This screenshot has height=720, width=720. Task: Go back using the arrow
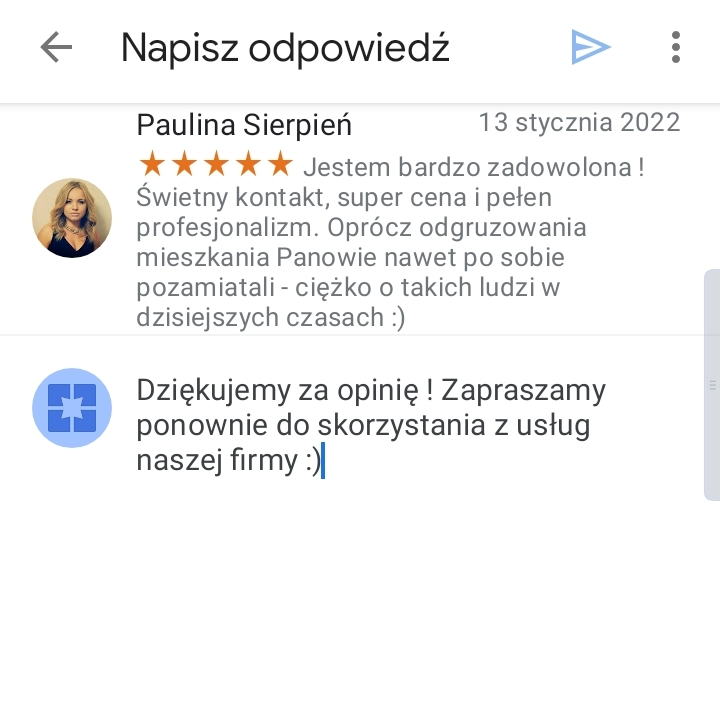point(56,47)
